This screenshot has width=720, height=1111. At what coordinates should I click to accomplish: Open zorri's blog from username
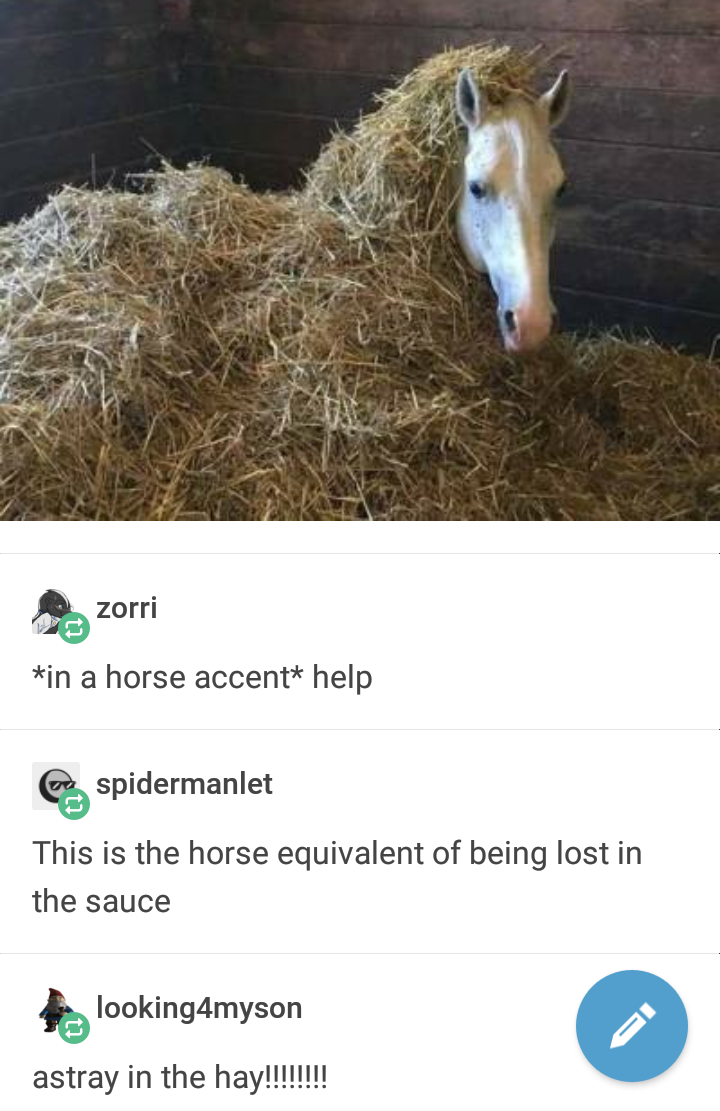click(126, 608)
